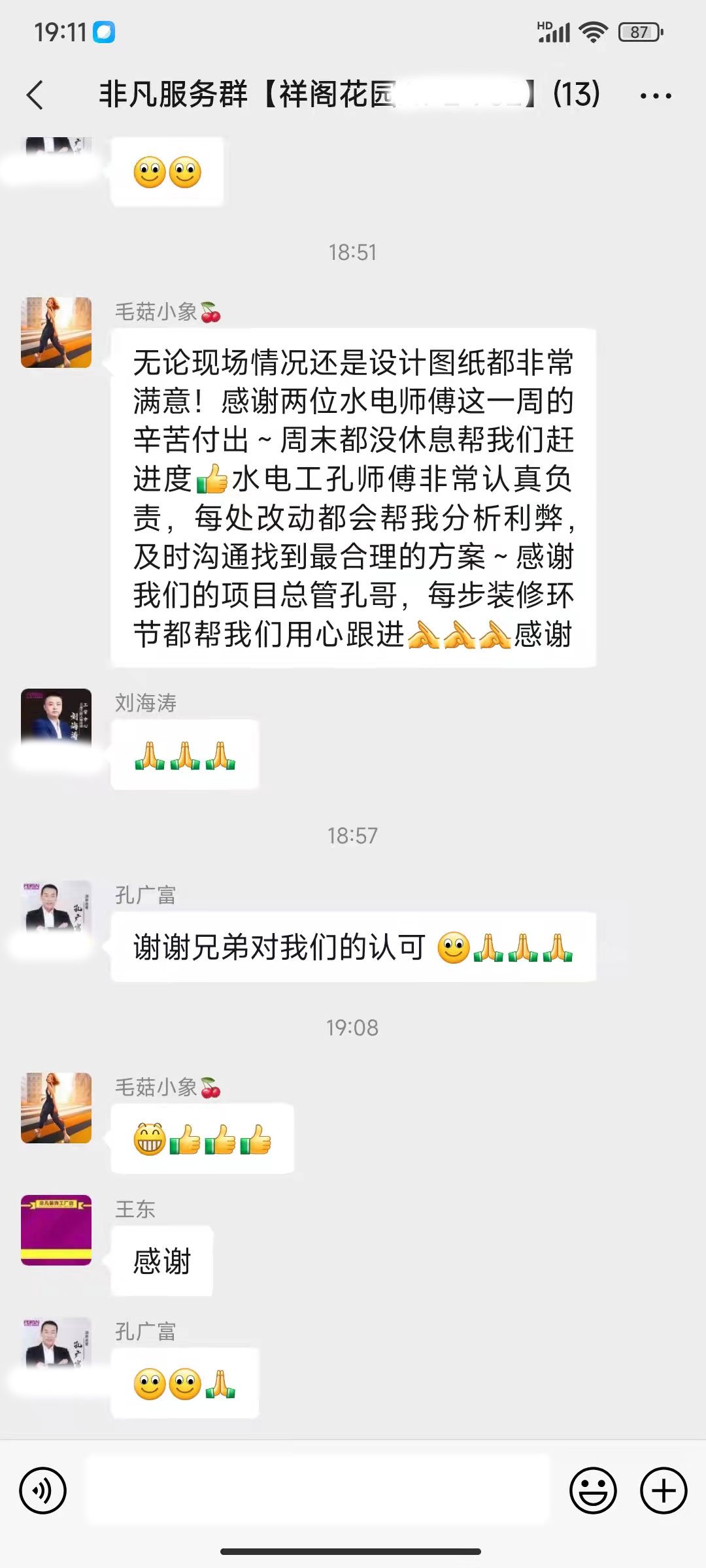Switch to voice message input
Image resolution: width=706 pixels, height=1568 pixels.
tap(43, 1491)
